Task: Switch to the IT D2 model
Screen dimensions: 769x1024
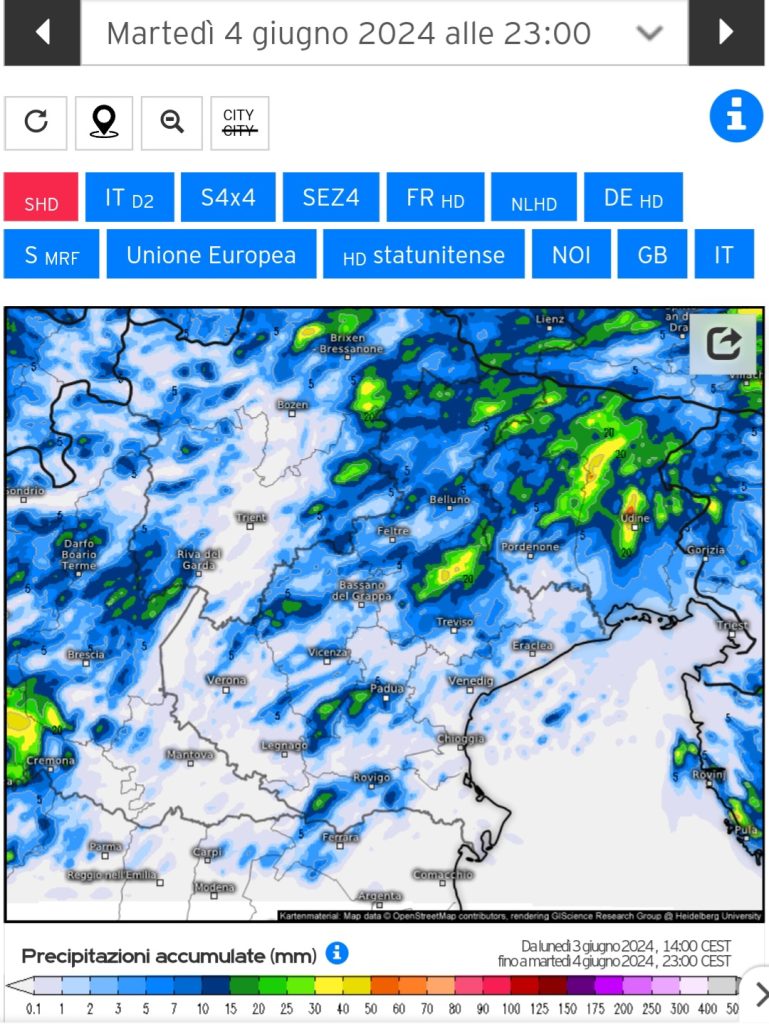Action: (130, 197)
